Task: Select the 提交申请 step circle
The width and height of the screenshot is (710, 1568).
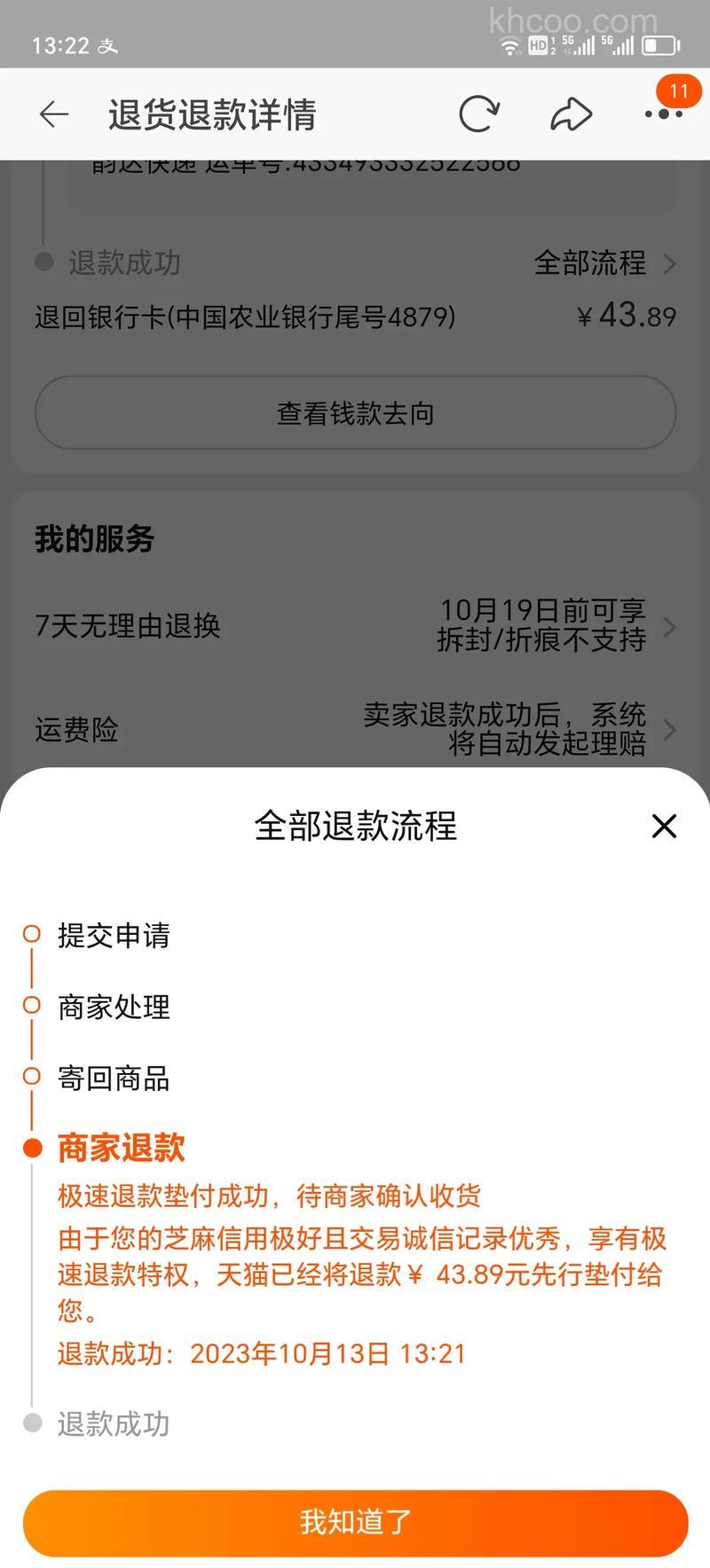Action: pos(33,934)
